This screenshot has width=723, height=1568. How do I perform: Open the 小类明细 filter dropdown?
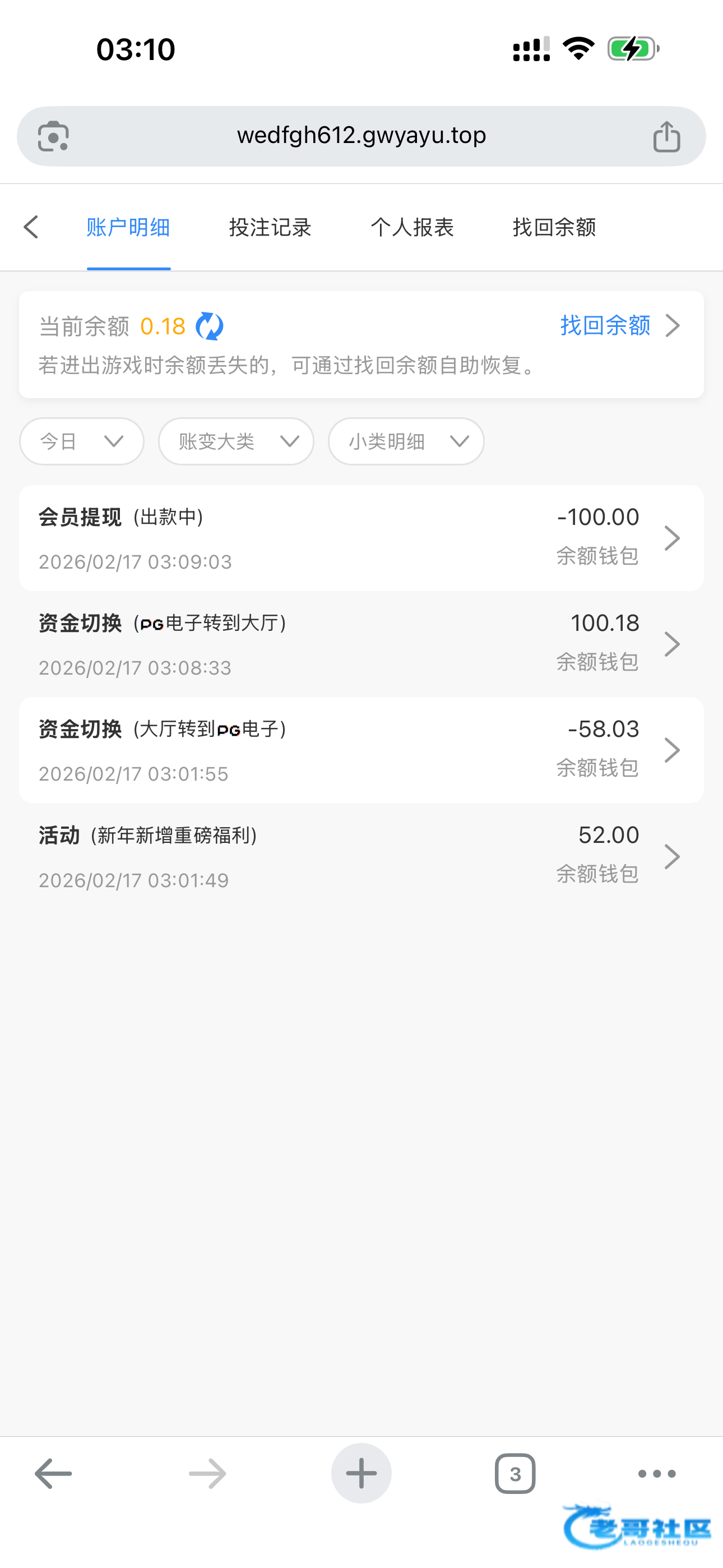(406, 441)
